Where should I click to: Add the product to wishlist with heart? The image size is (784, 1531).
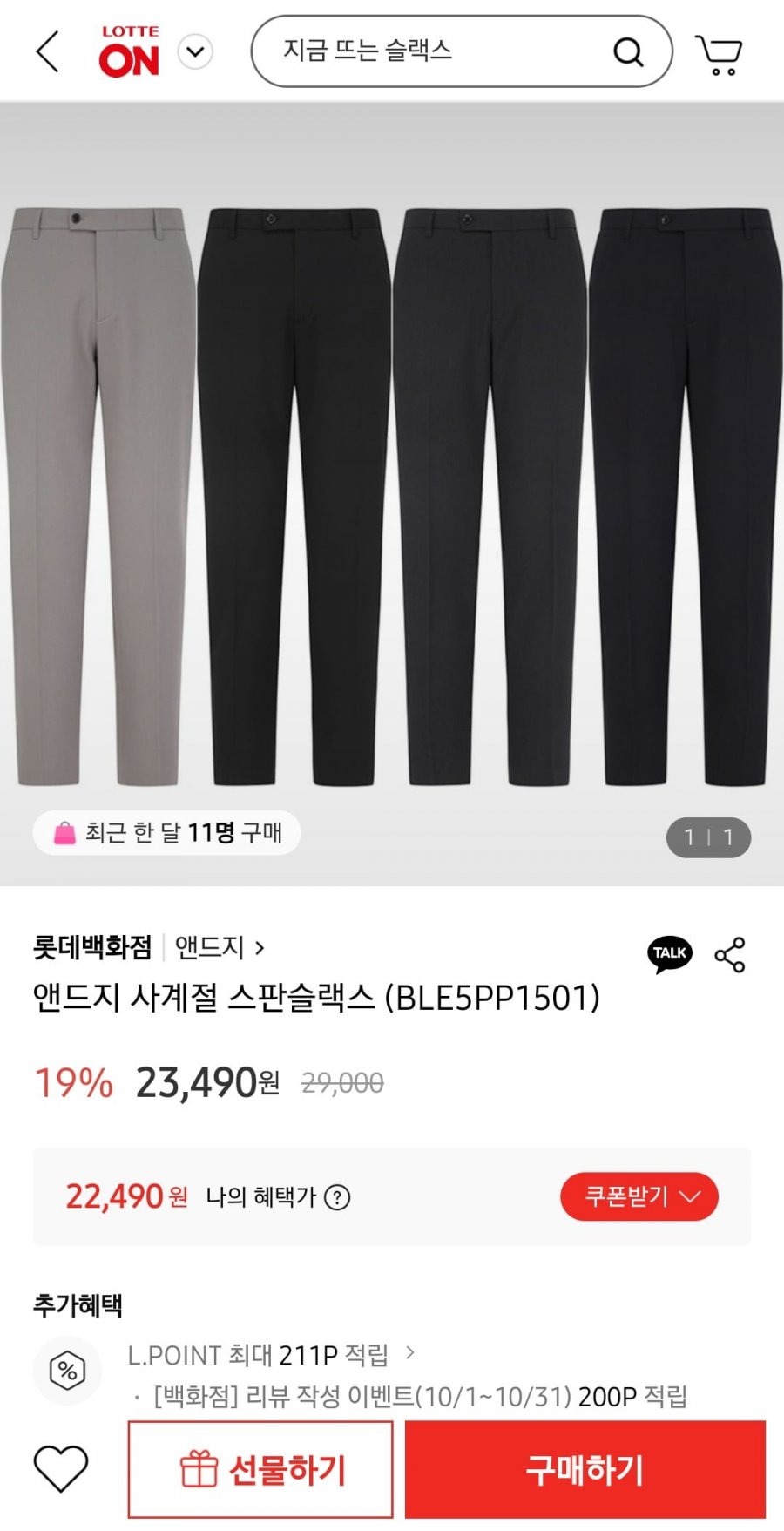pyautogui.click(x=61, y=1468)
